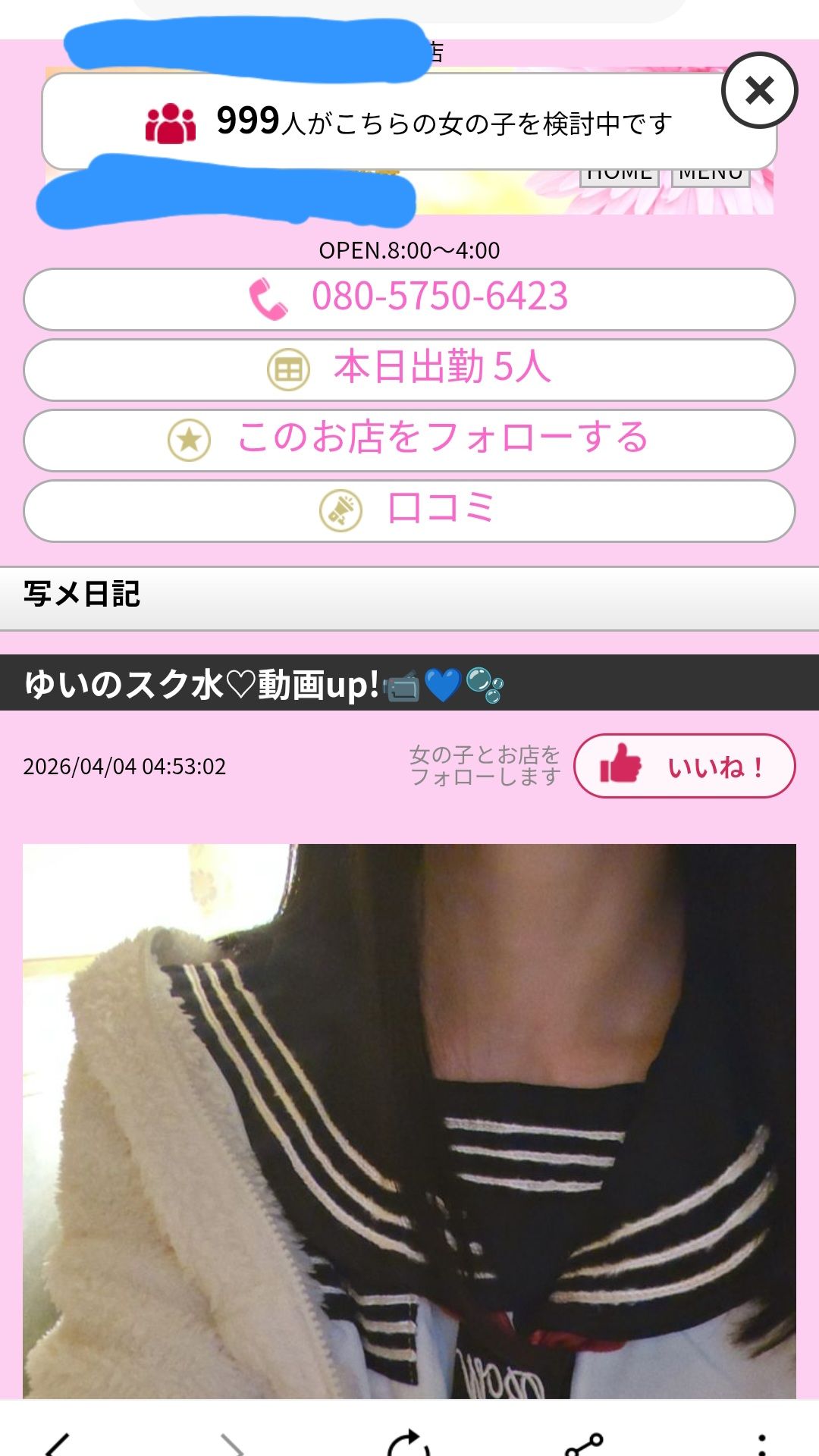
Task: Like the diary post with いいね！
Action: click(x=684, y=766)
